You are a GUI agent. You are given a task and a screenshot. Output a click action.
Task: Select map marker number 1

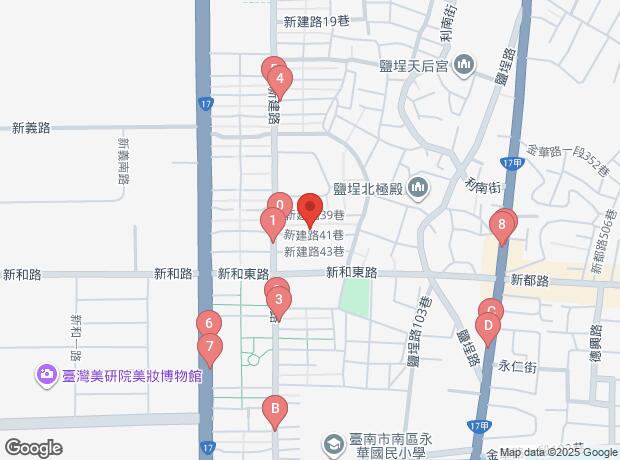pos(272,221)
